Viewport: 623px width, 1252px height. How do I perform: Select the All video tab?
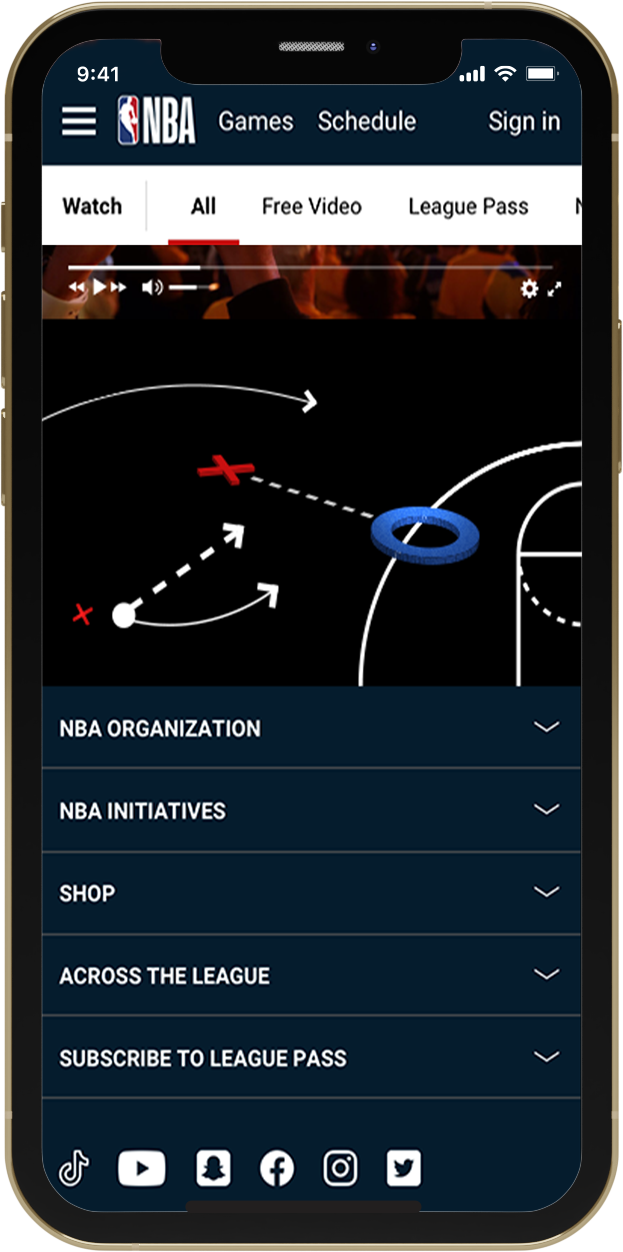click(x=203, y=207)
